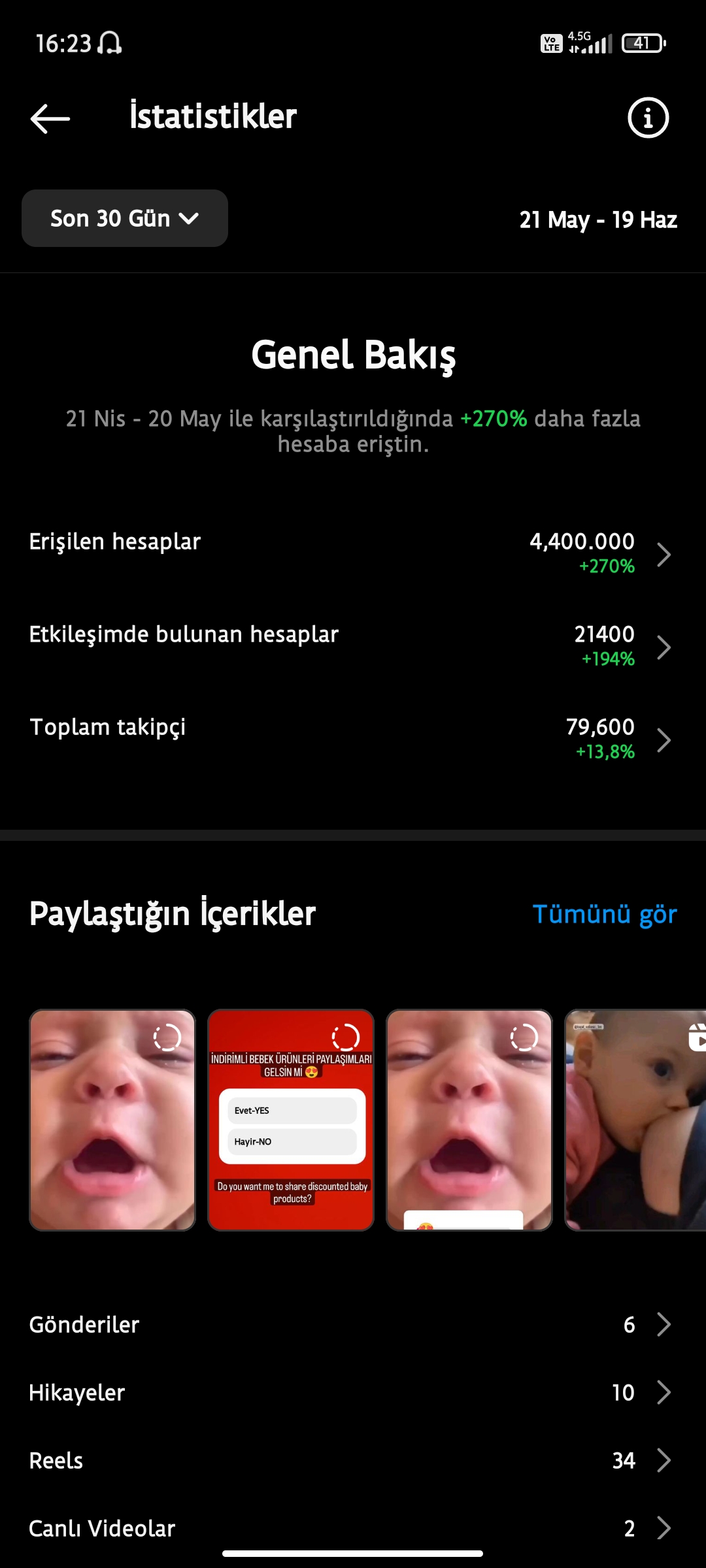Open the reel thumbnail with breastfeeding baby
The image size is (706, 1568).
(x=635, y=1120)
